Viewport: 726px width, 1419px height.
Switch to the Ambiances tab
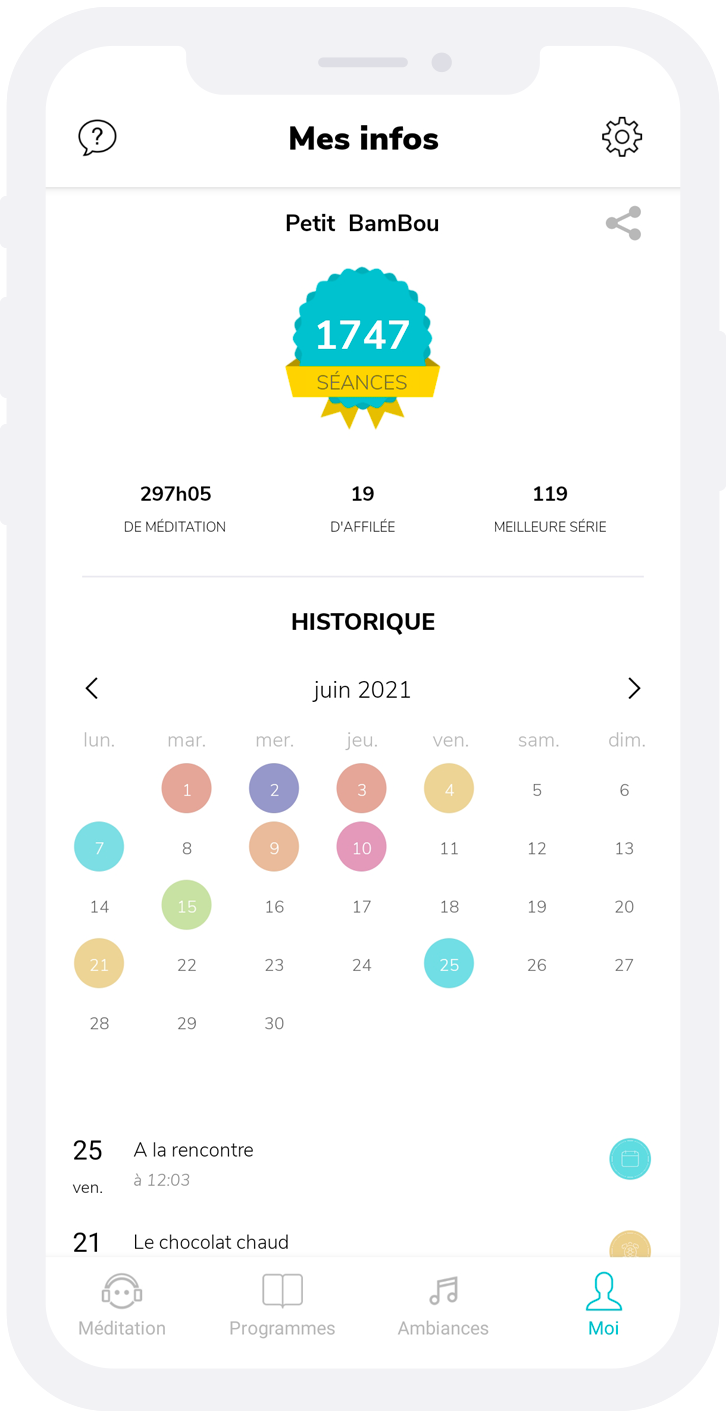tap(443, 1305)
